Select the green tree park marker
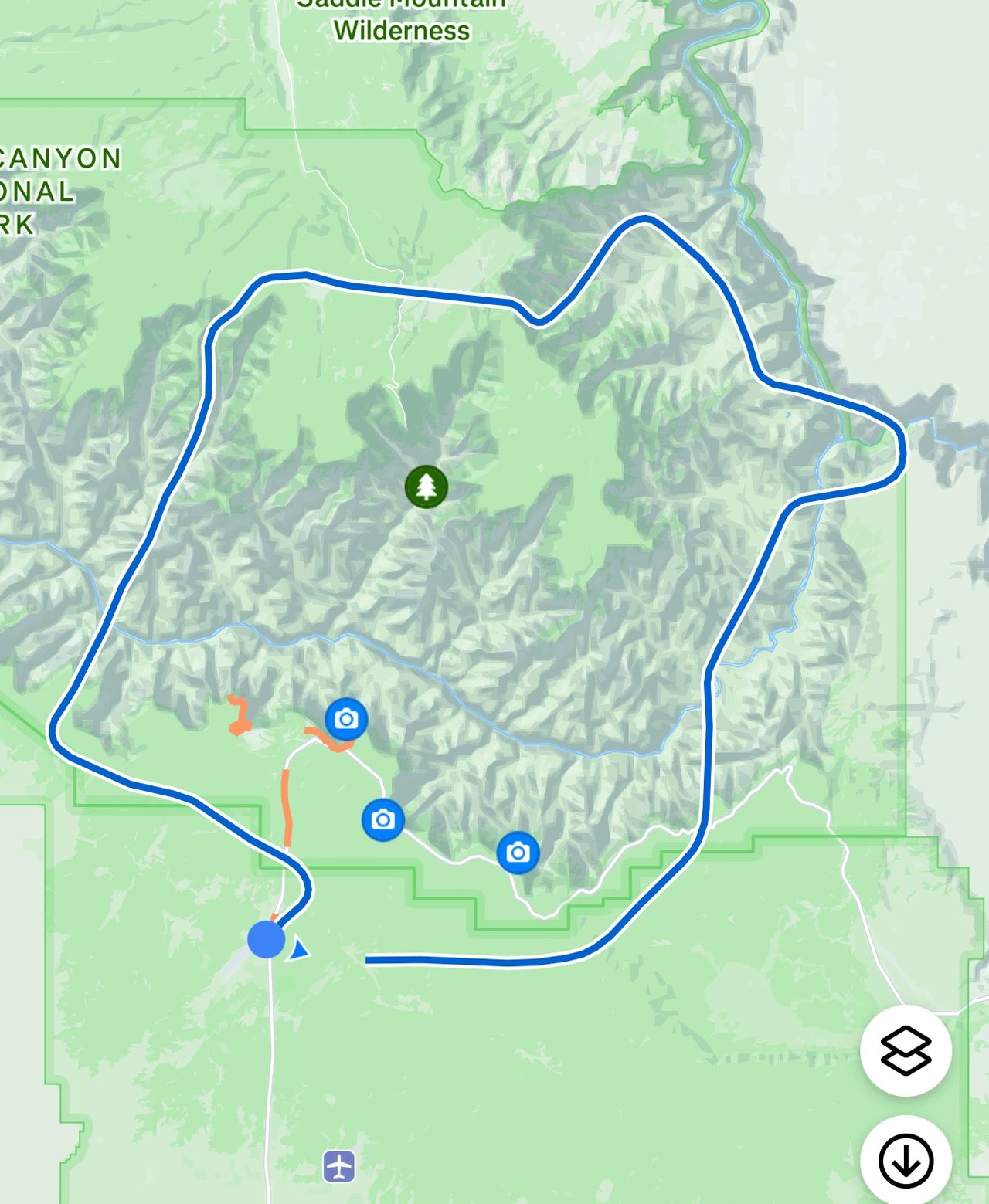The width and height of the screenshot is (989, 1204). tap(426, 487)
